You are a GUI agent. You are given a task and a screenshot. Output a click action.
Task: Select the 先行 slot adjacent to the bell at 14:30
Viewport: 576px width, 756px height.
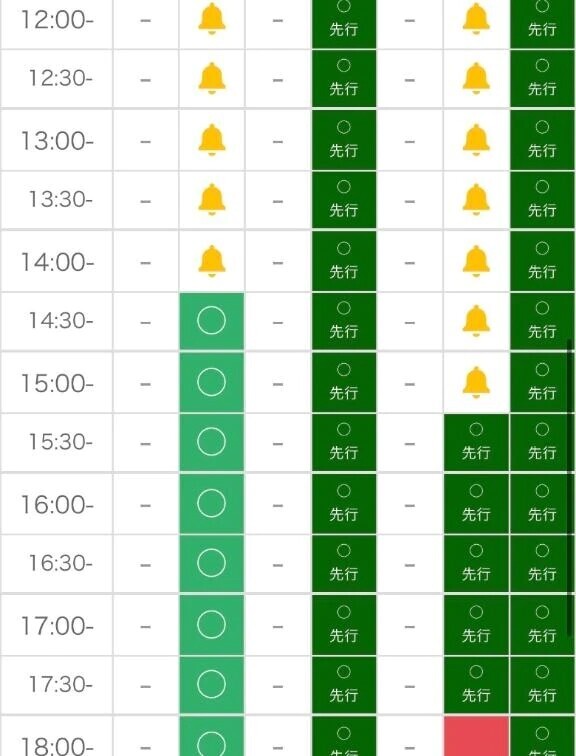[x=542, y=321]
